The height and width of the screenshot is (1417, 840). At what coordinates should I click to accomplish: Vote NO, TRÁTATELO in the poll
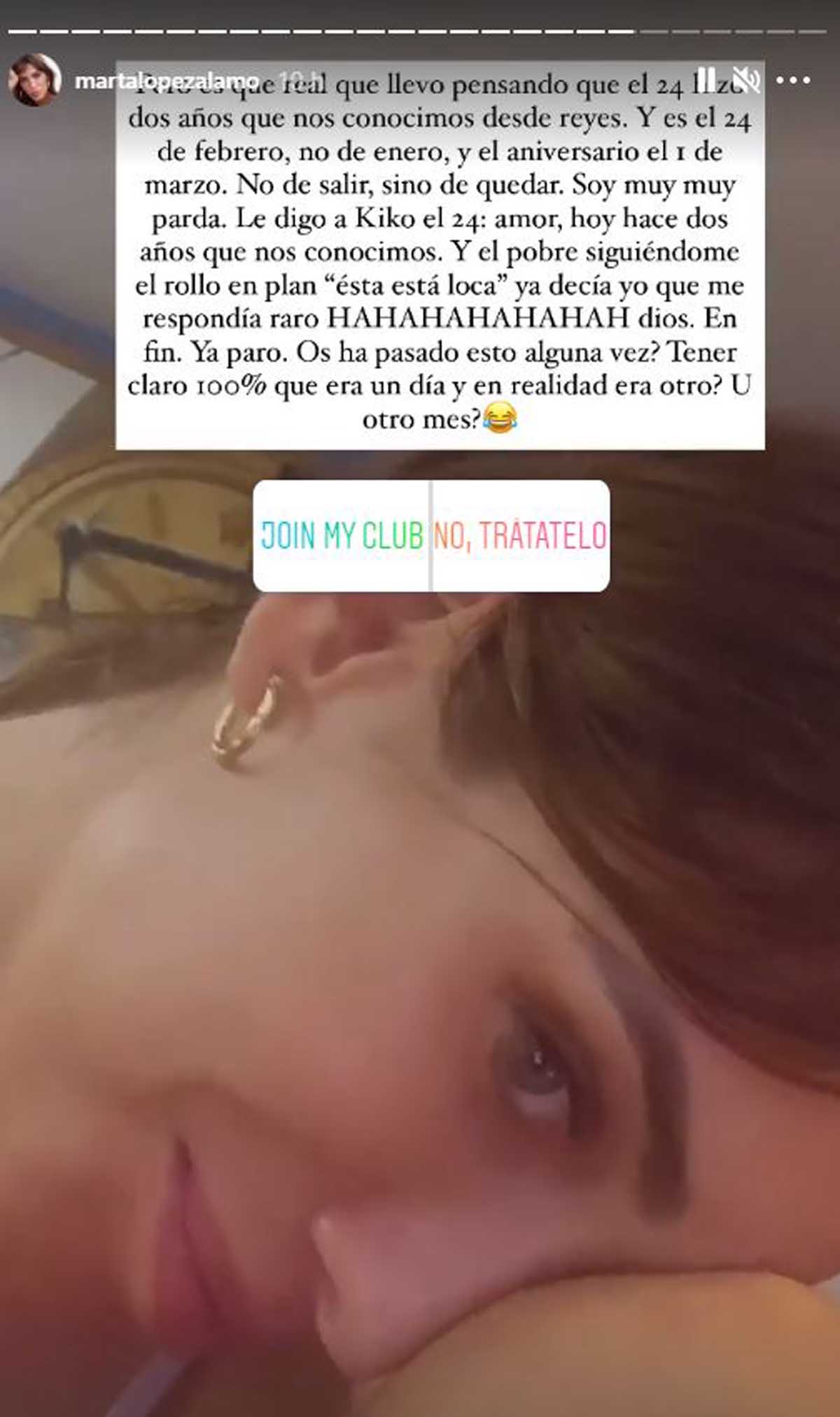tap(520, 536)
